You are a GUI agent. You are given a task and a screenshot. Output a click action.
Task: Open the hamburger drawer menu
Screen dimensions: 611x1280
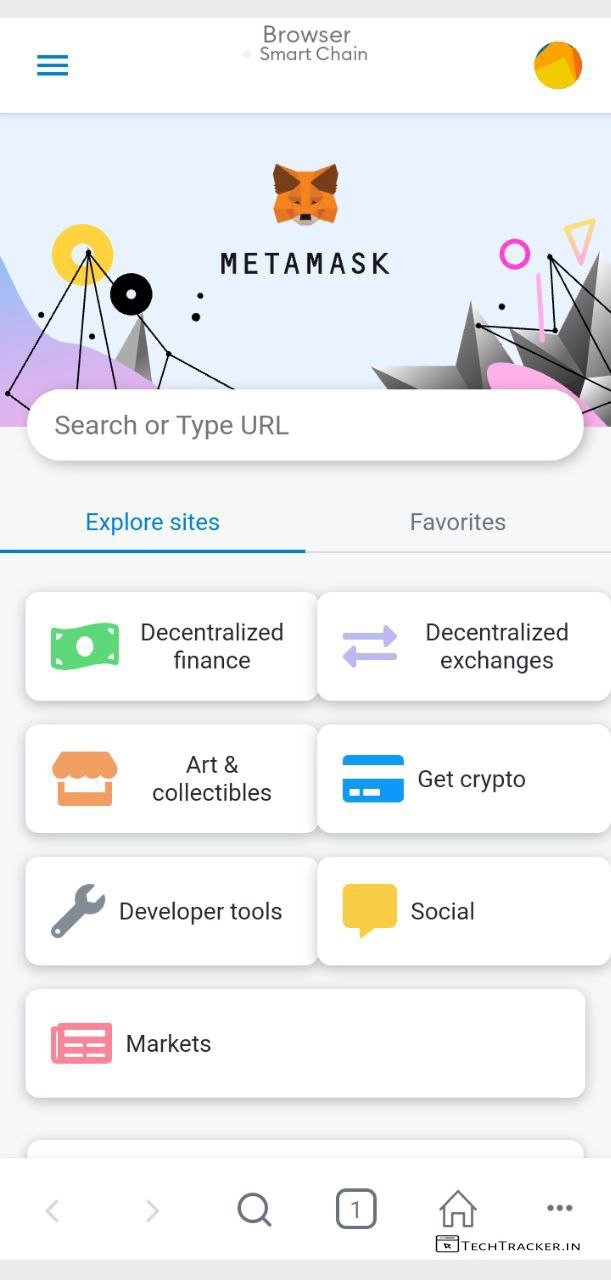(x=52, y=66)
